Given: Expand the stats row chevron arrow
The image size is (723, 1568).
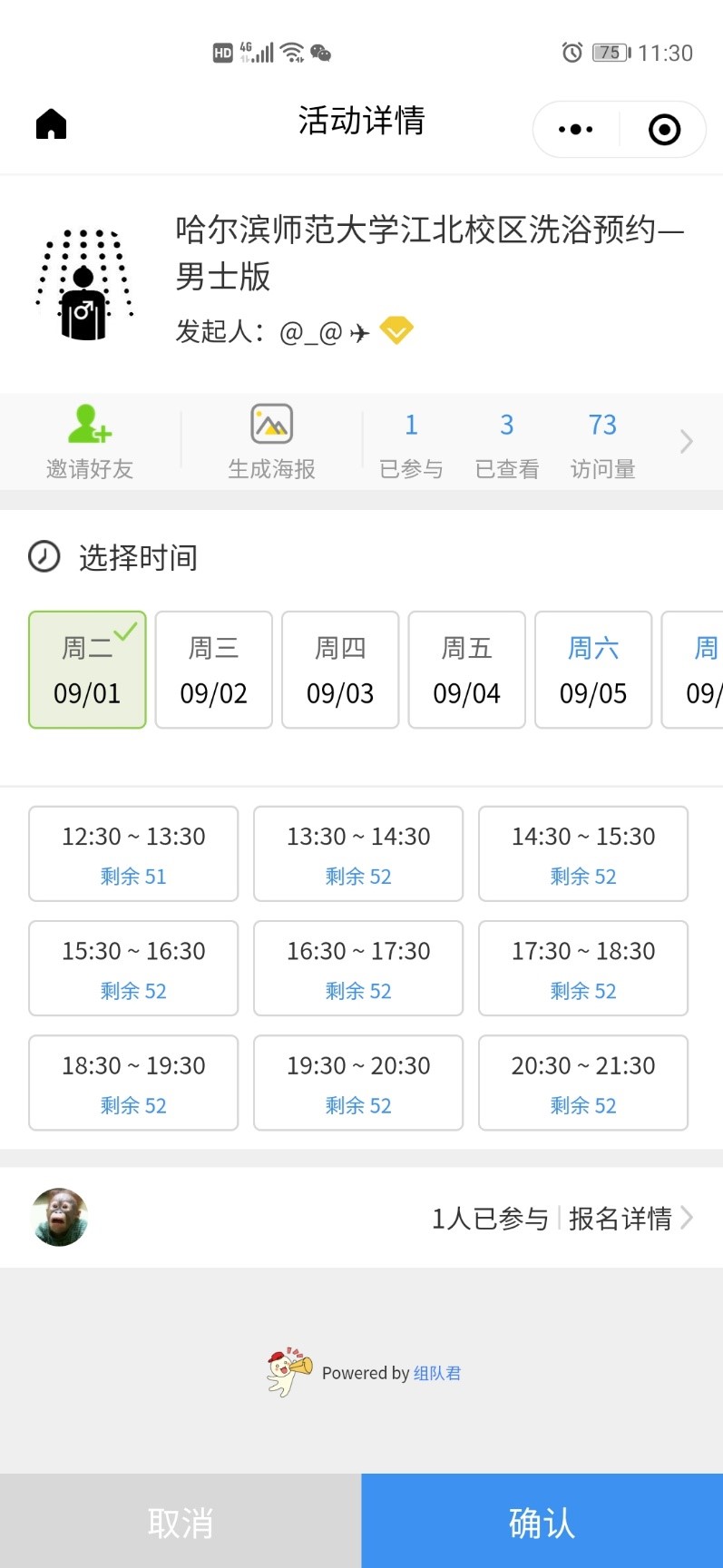Looking at the screenshot, I should coord(687,442).
